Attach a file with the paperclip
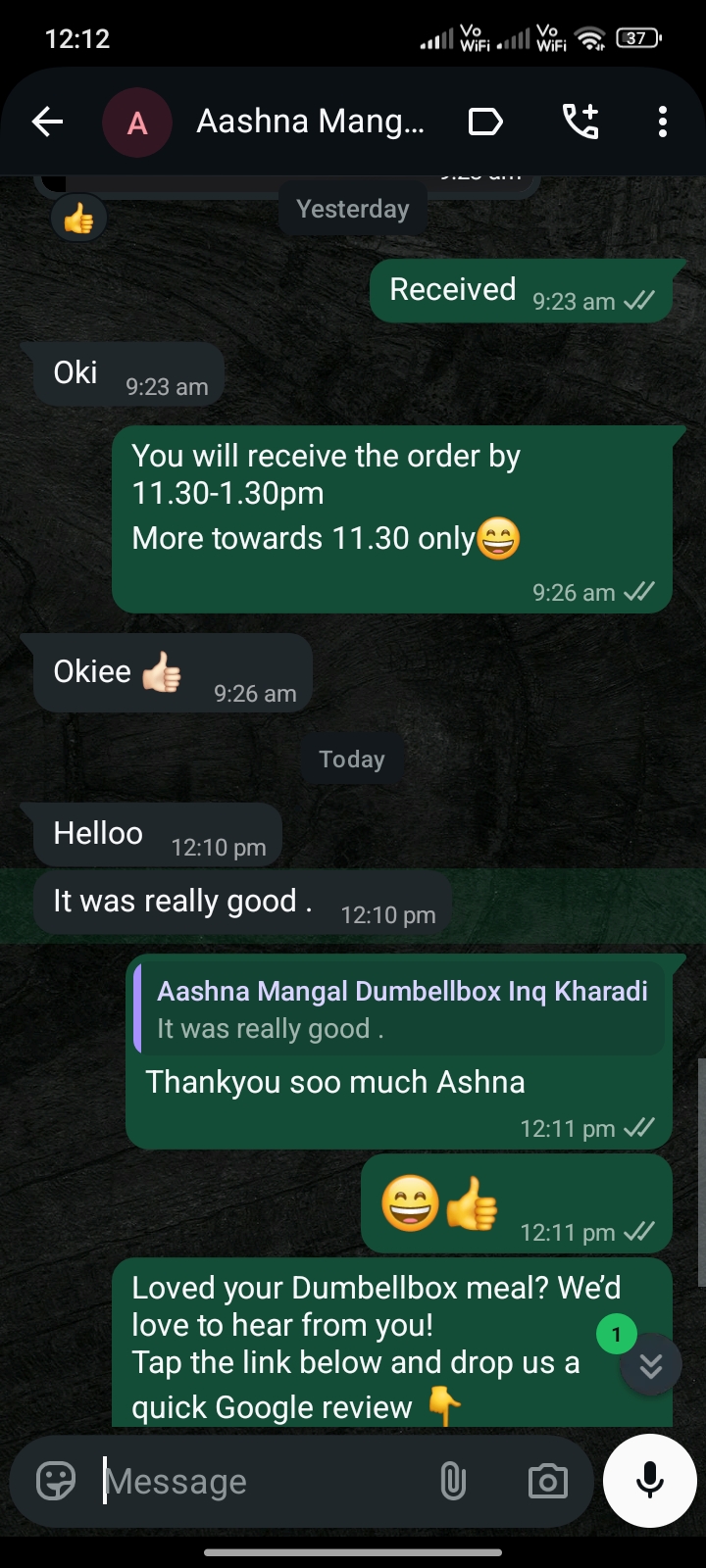The image size is (706, 1568). 453,1481
